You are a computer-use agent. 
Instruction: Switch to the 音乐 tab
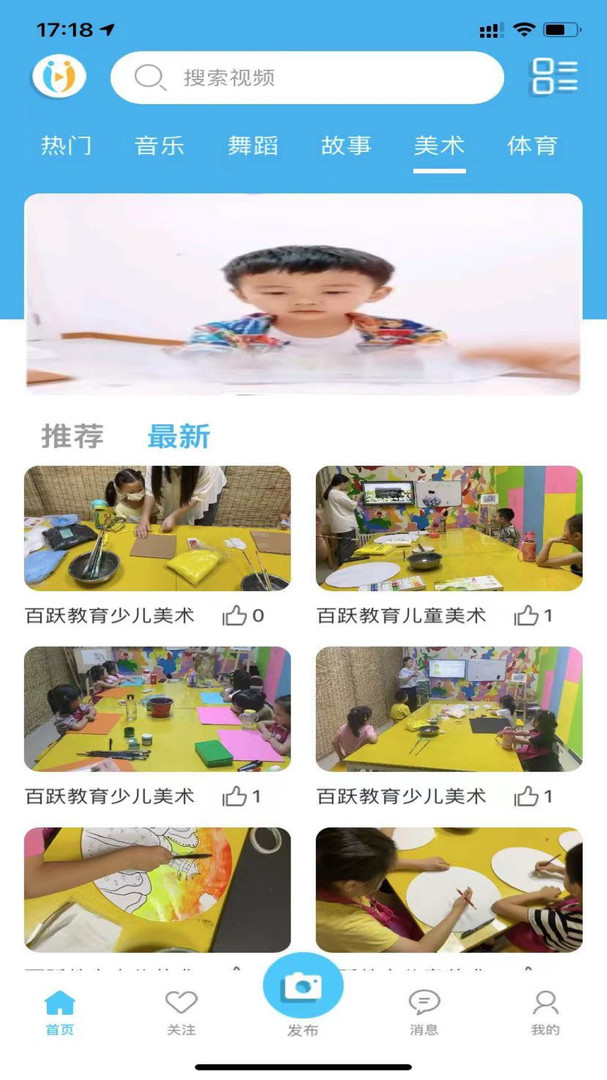click(160, 145)
